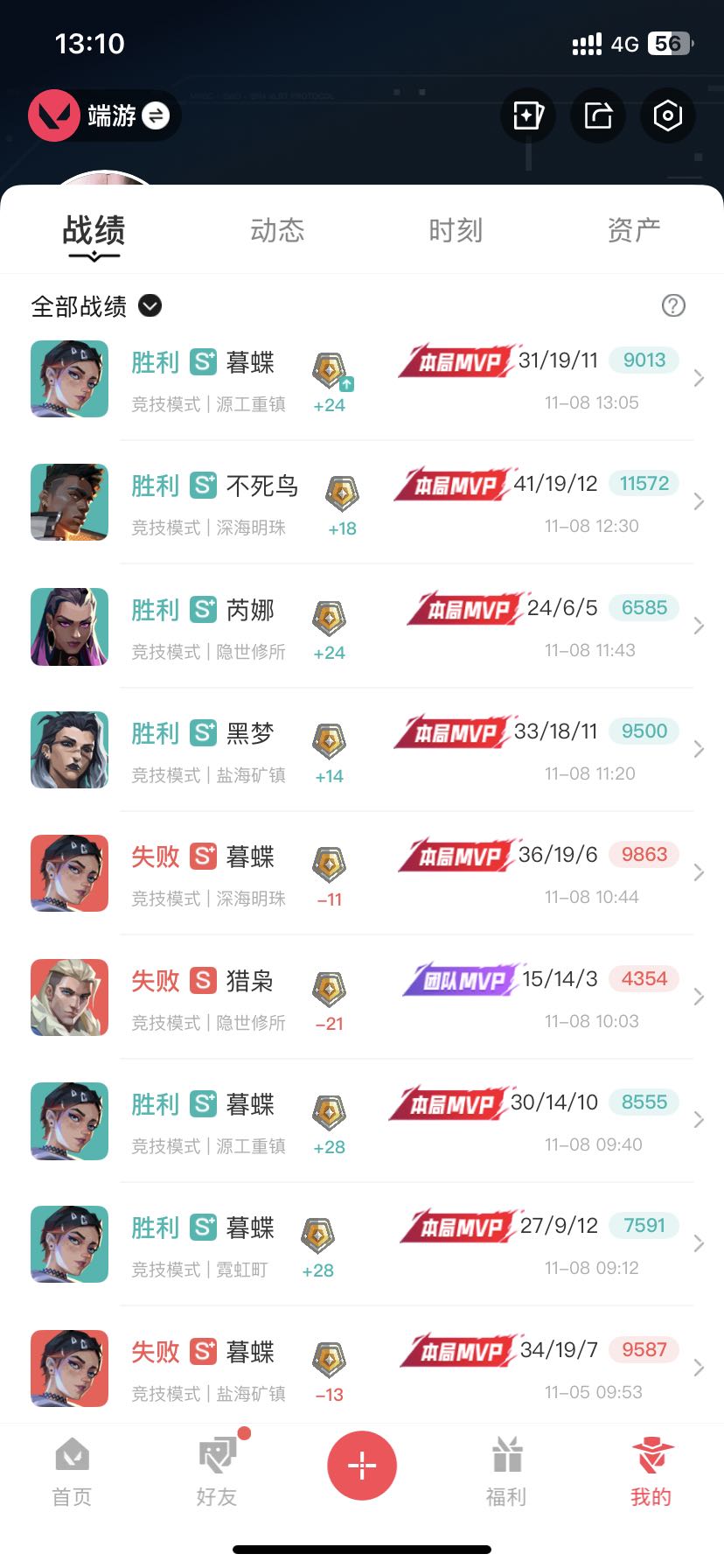The image size is (724, 1568).
Task: Open the 芮娜 24/6/5 match record
Action: (362, 627)
